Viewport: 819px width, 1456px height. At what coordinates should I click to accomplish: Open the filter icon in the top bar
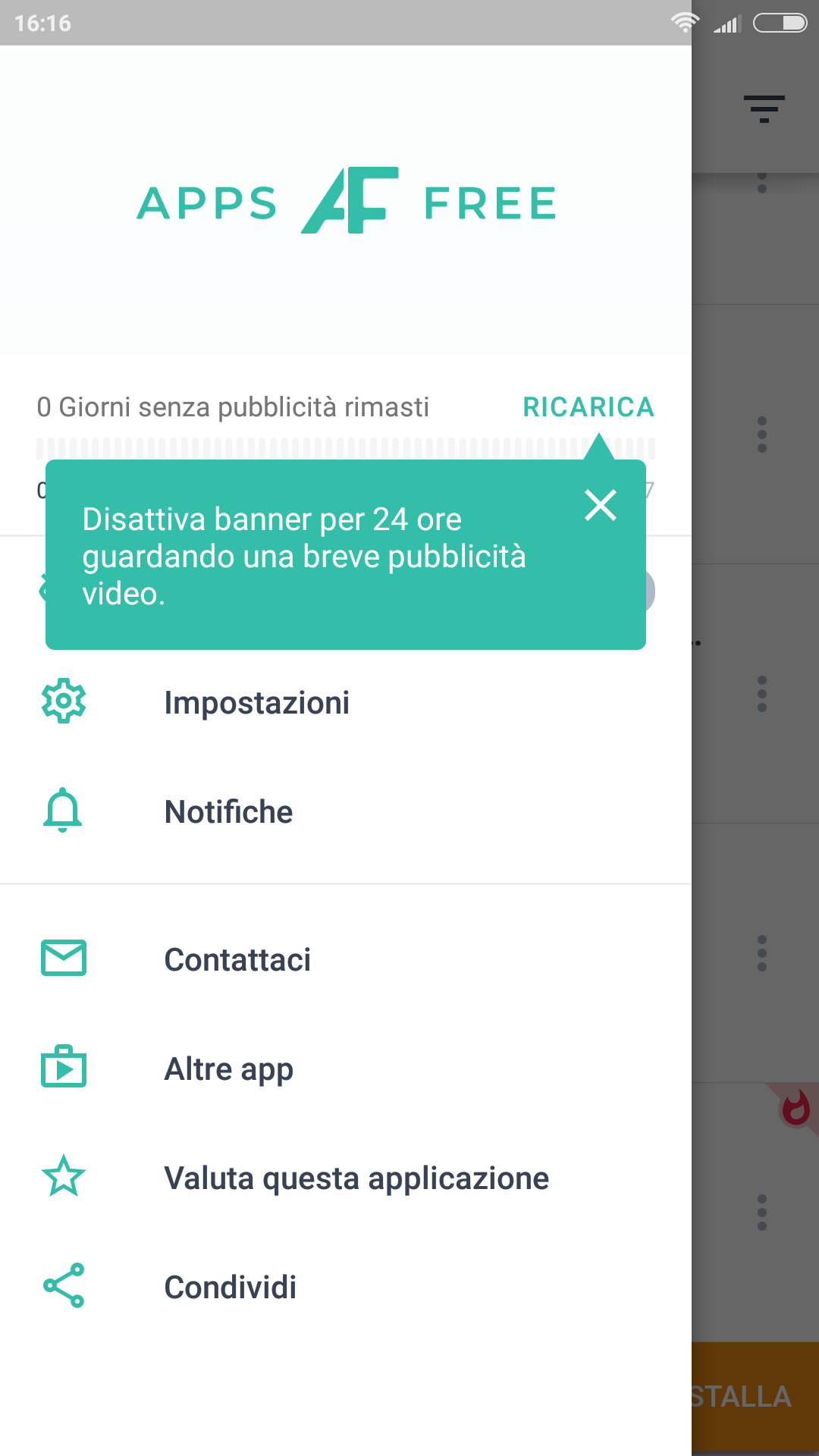click(x=764, y=109)
